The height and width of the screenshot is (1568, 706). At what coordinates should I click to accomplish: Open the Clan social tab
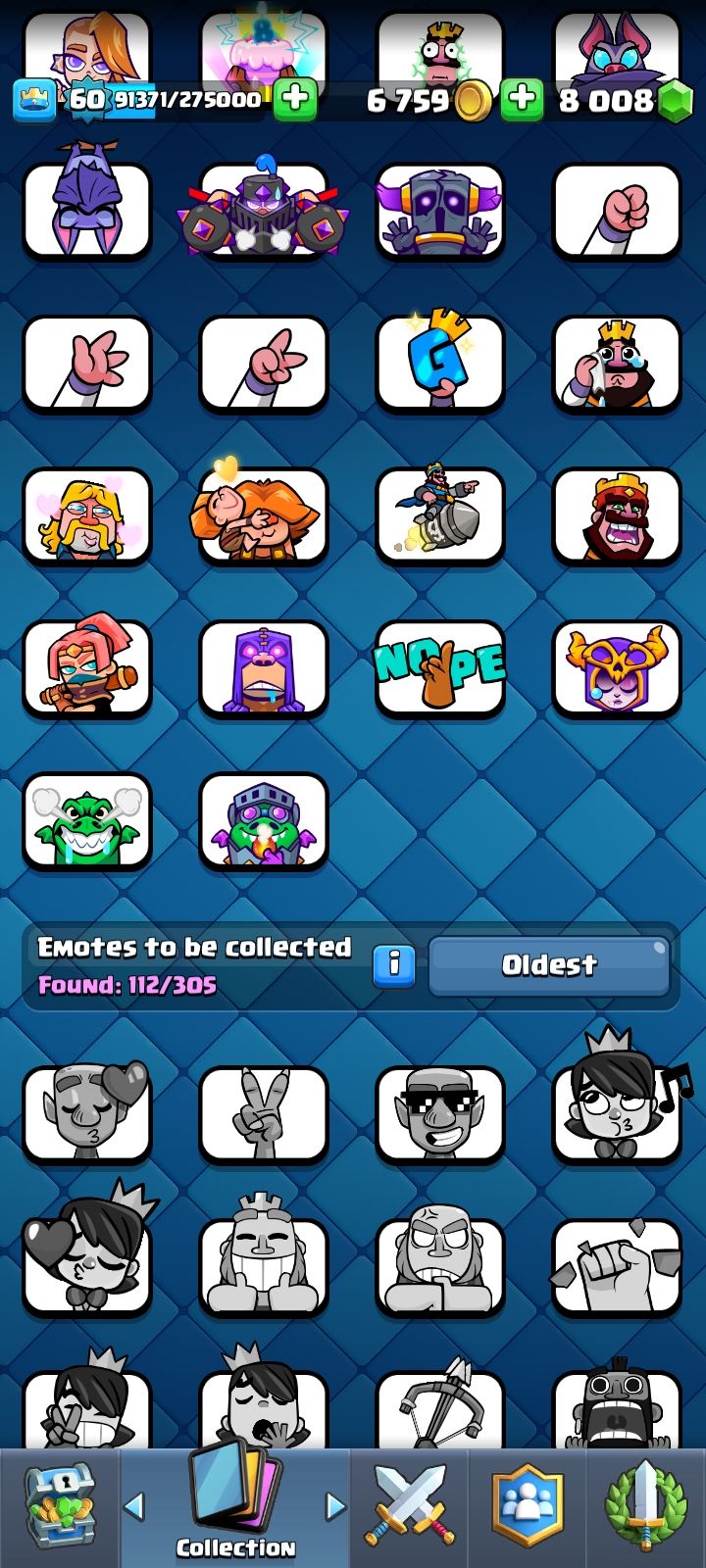point(528,1507)
